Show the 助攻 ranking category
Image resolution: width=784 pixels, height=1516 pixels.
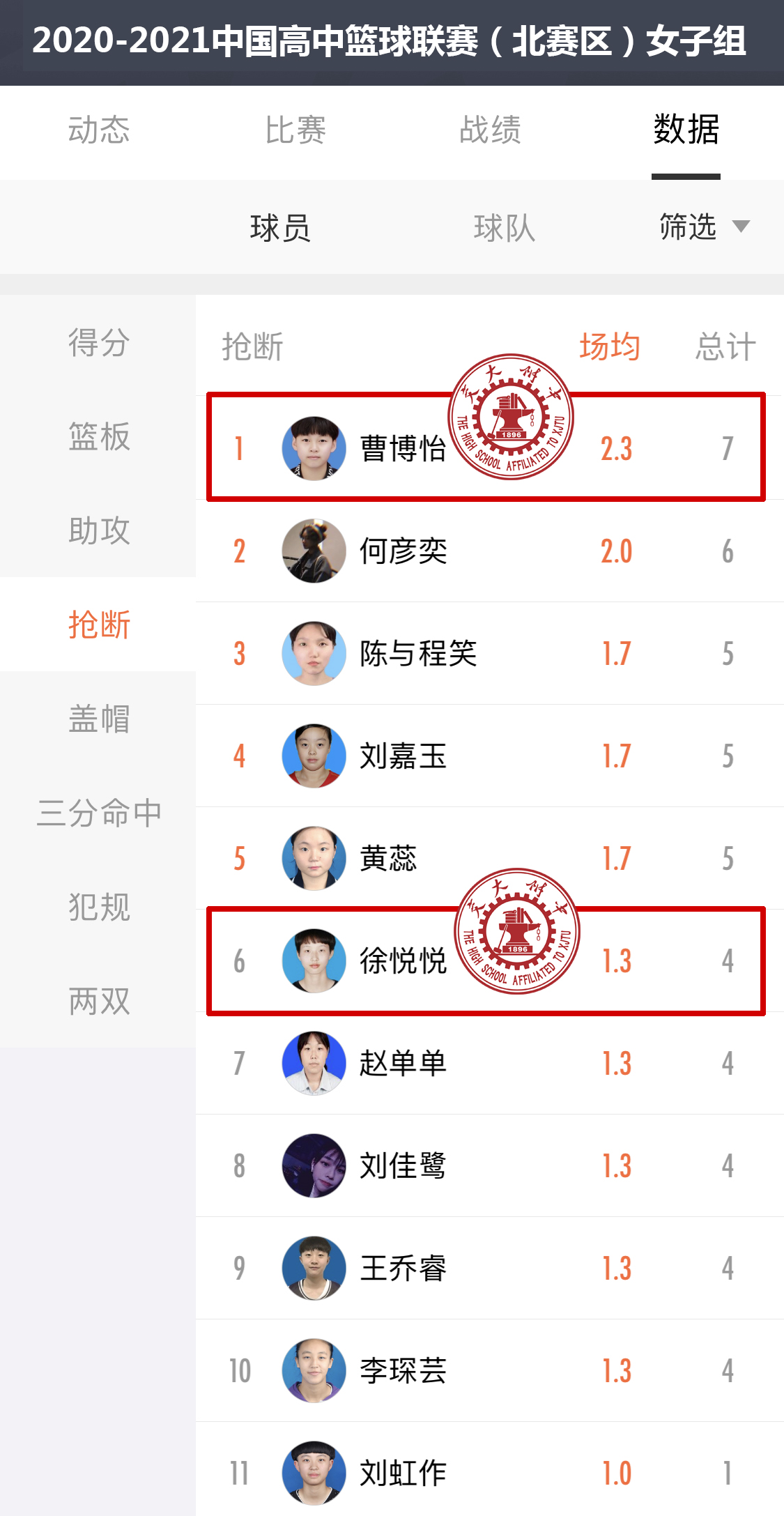tap(99, 530)
